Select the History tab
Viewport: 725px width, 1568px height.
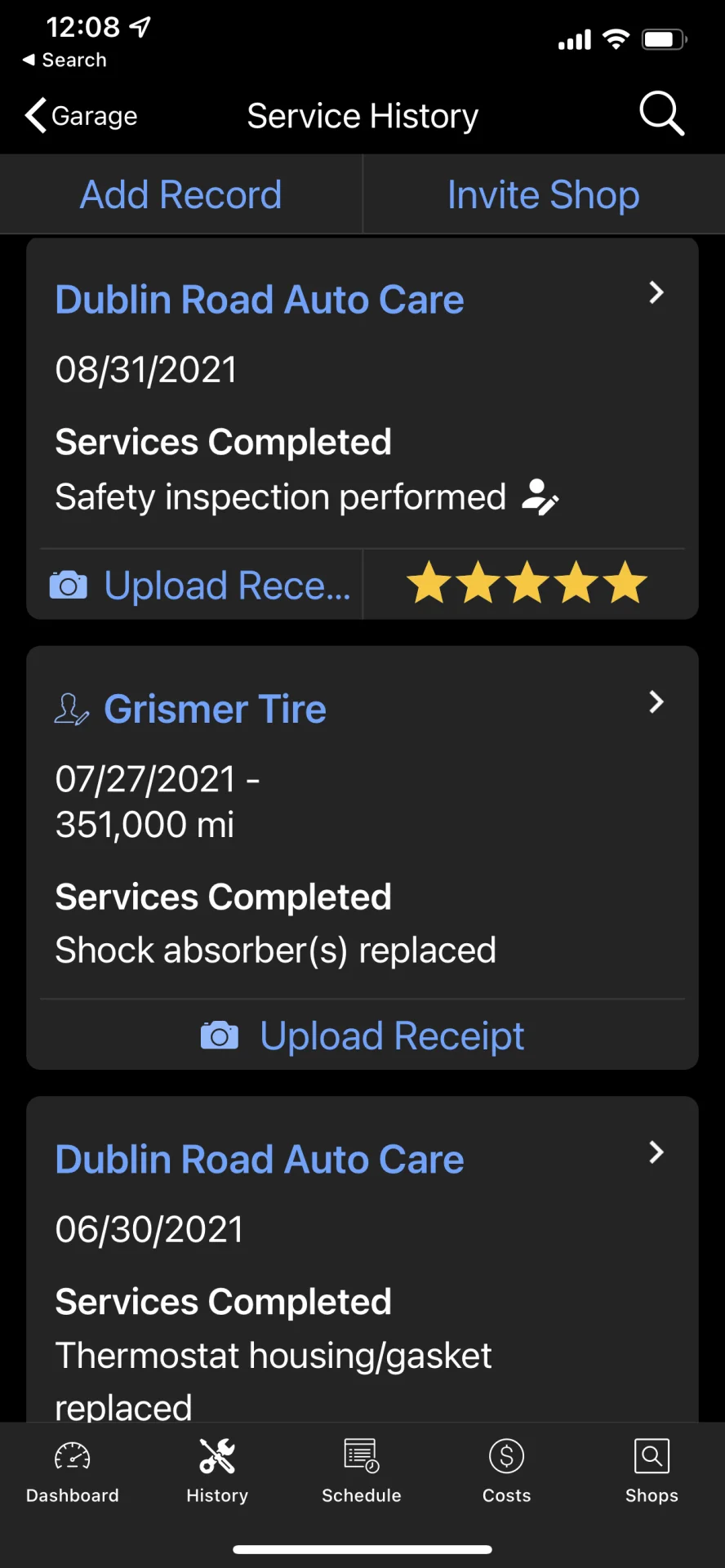tap(217, 1472)
